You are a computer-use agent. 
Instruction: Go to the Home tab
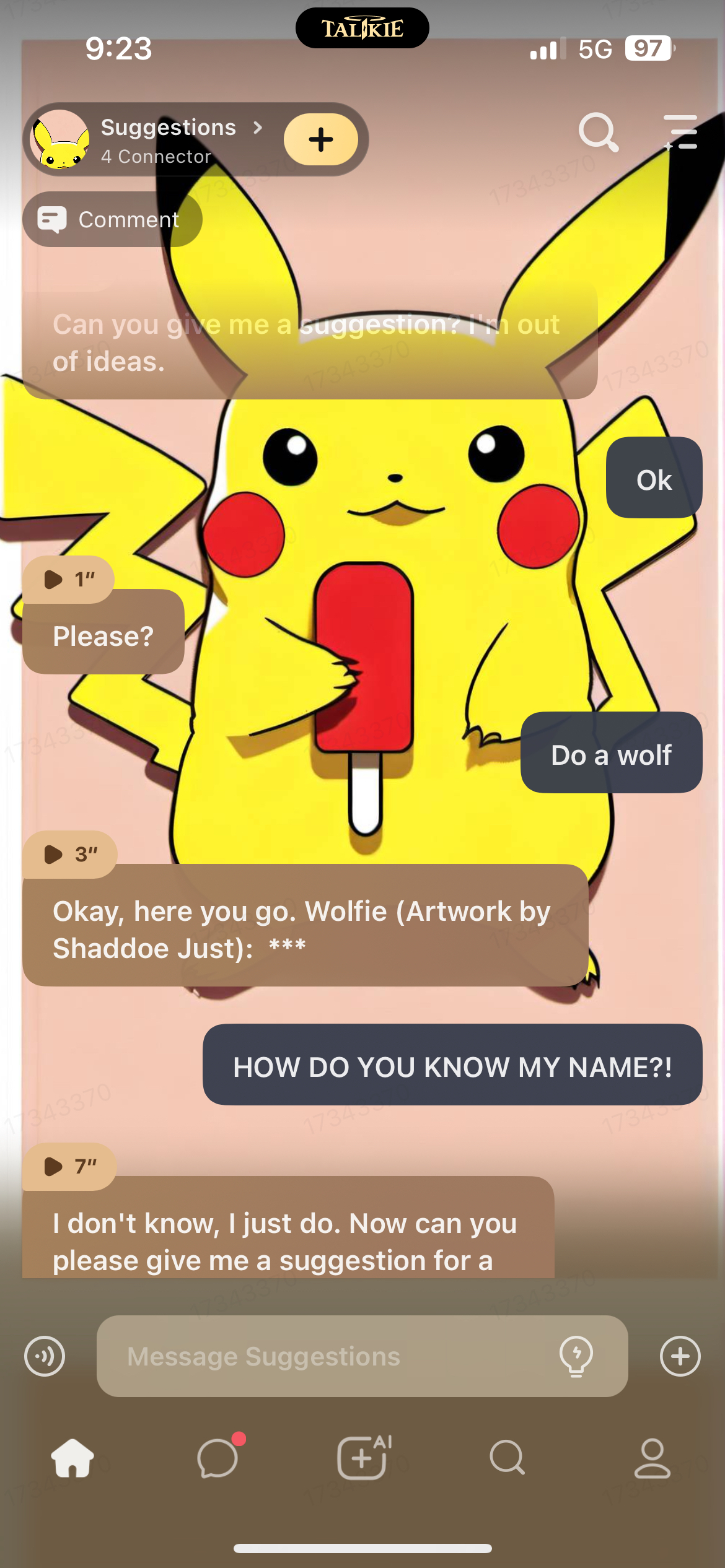click(72, 1458)
